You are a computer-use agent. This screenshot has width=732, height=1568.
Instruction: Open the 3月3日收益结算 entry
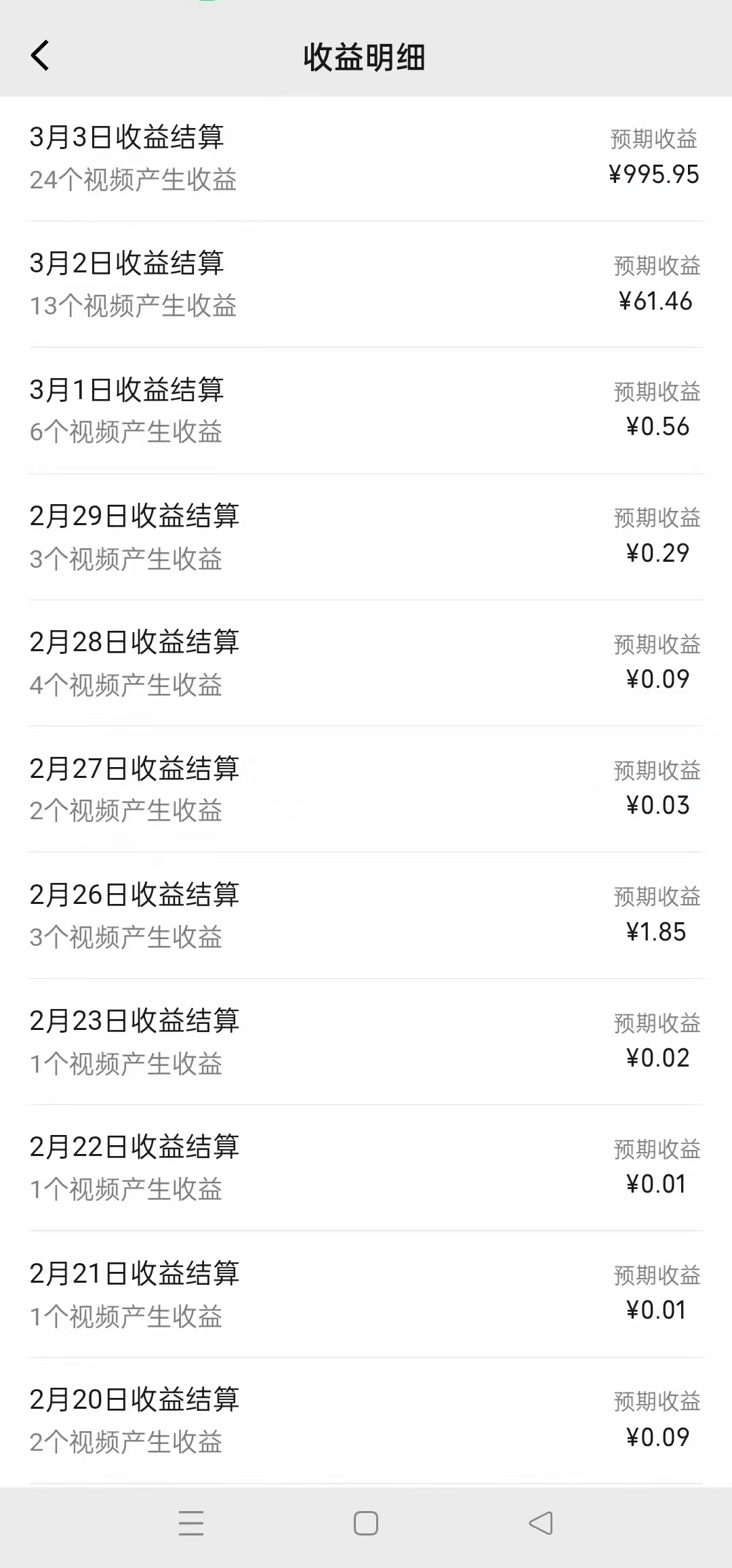click(x=366, y=158)
